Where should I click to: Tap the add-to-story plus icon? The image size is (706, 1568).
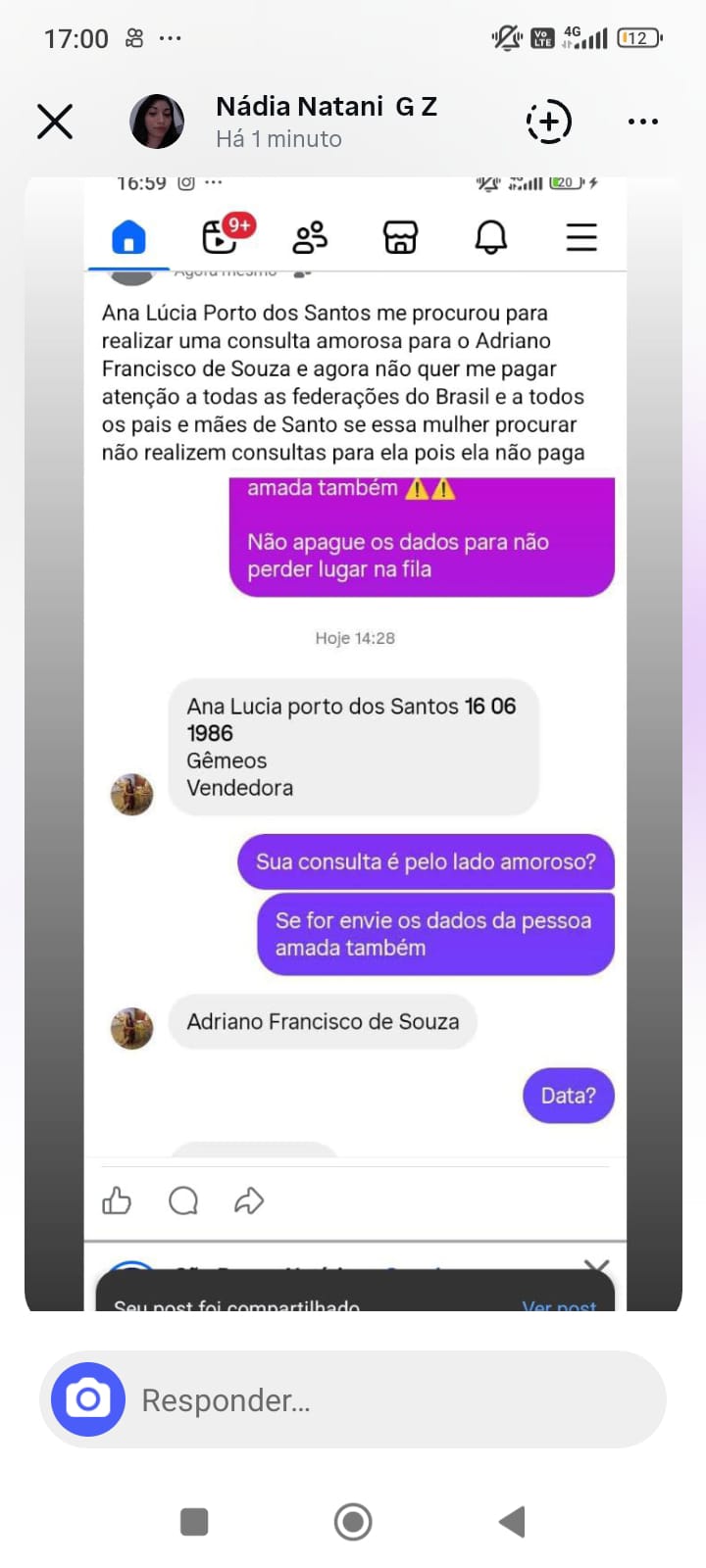pos(549,122)
